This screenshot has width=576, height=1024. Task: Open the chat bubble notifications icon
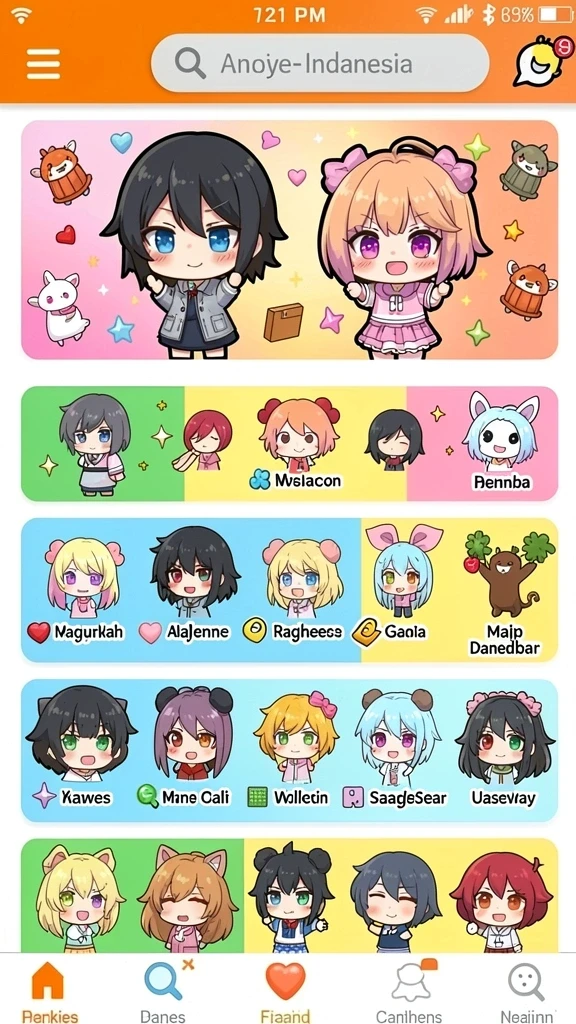[x=535, y=61]
